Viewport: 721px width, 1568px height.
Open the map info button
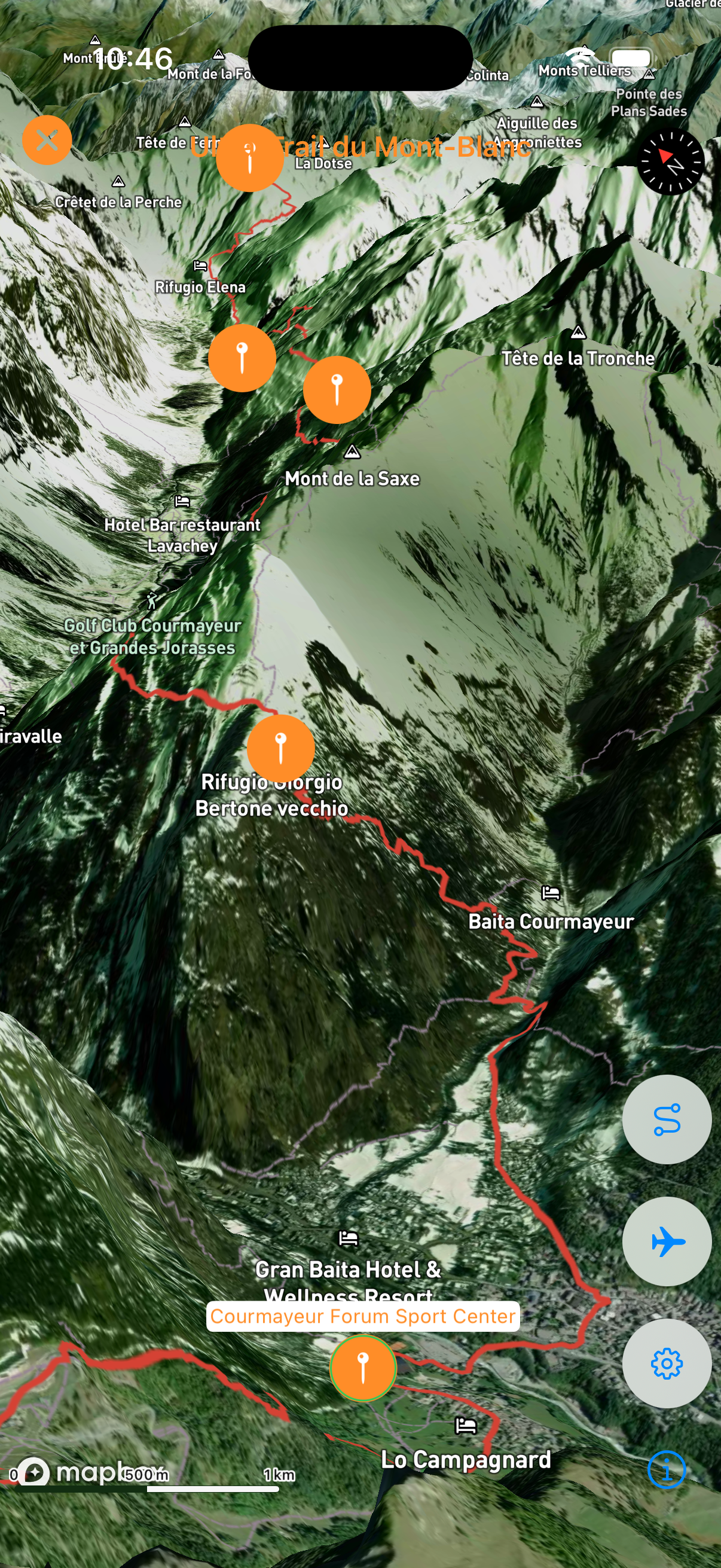coord(666,1470)
